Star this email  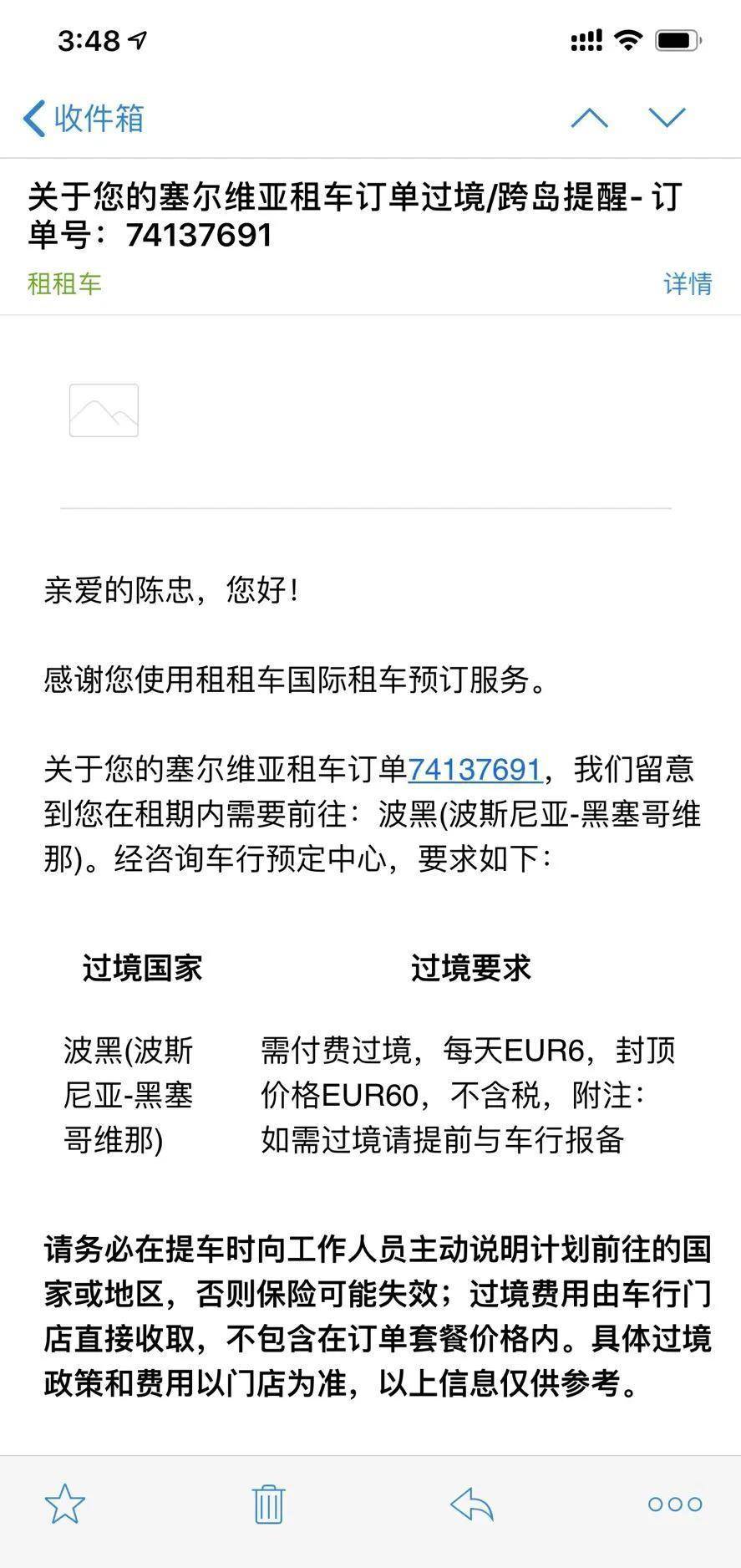64,1504
